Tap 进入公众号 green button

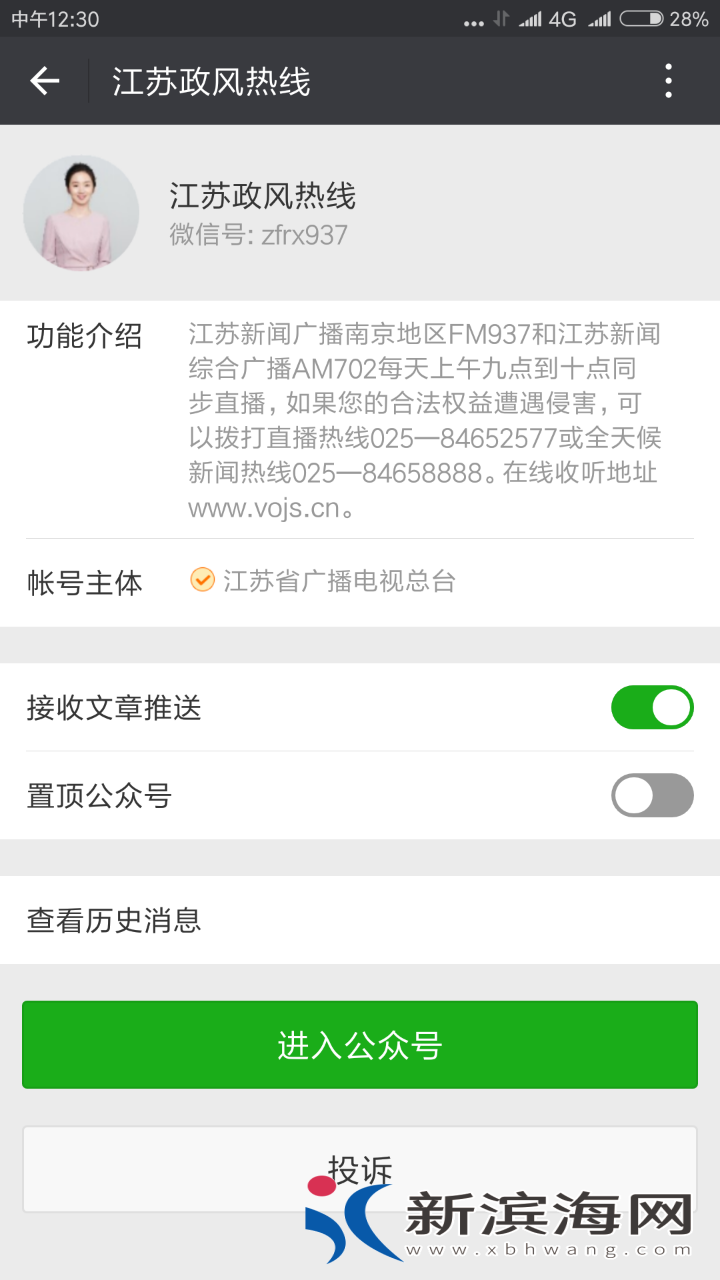point(360,1045)
